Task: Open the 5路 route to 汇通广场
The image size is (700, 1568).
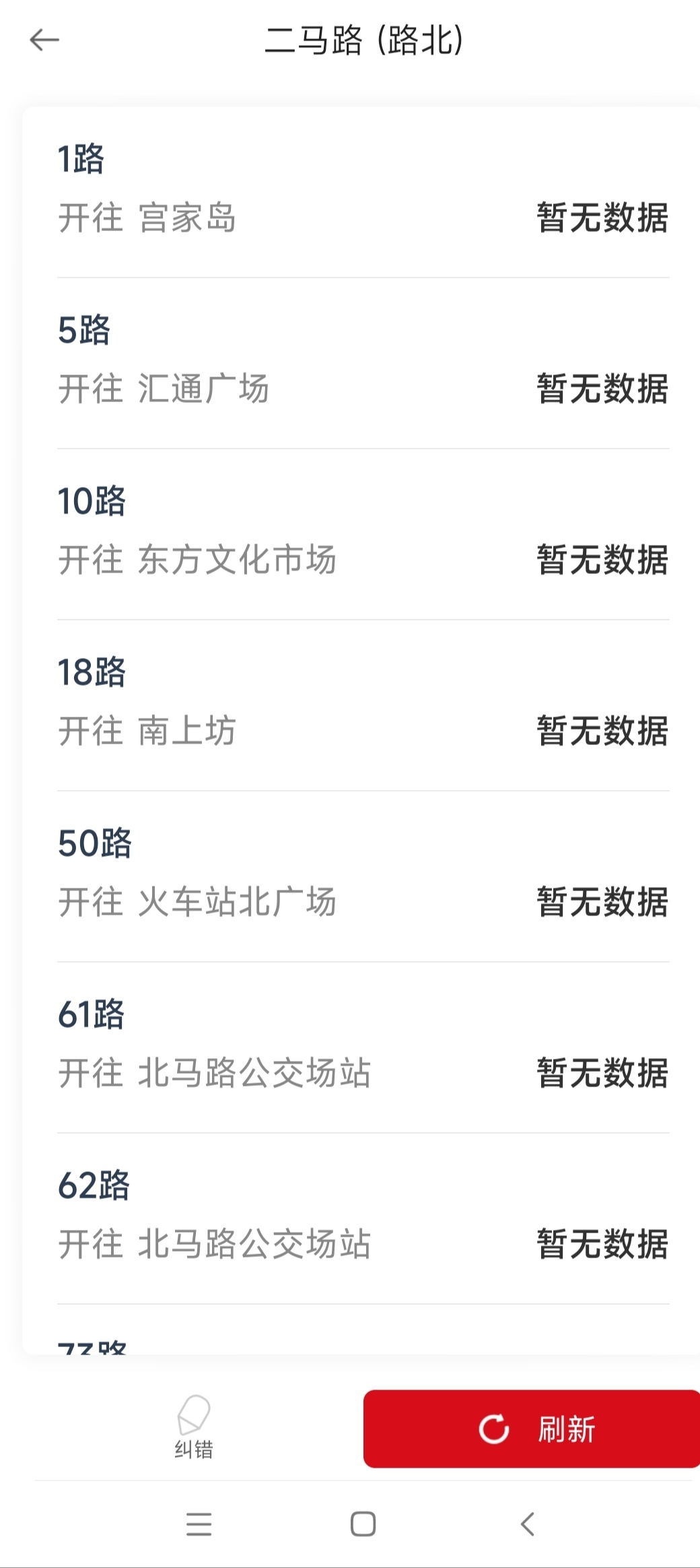Action: point(363,363)
